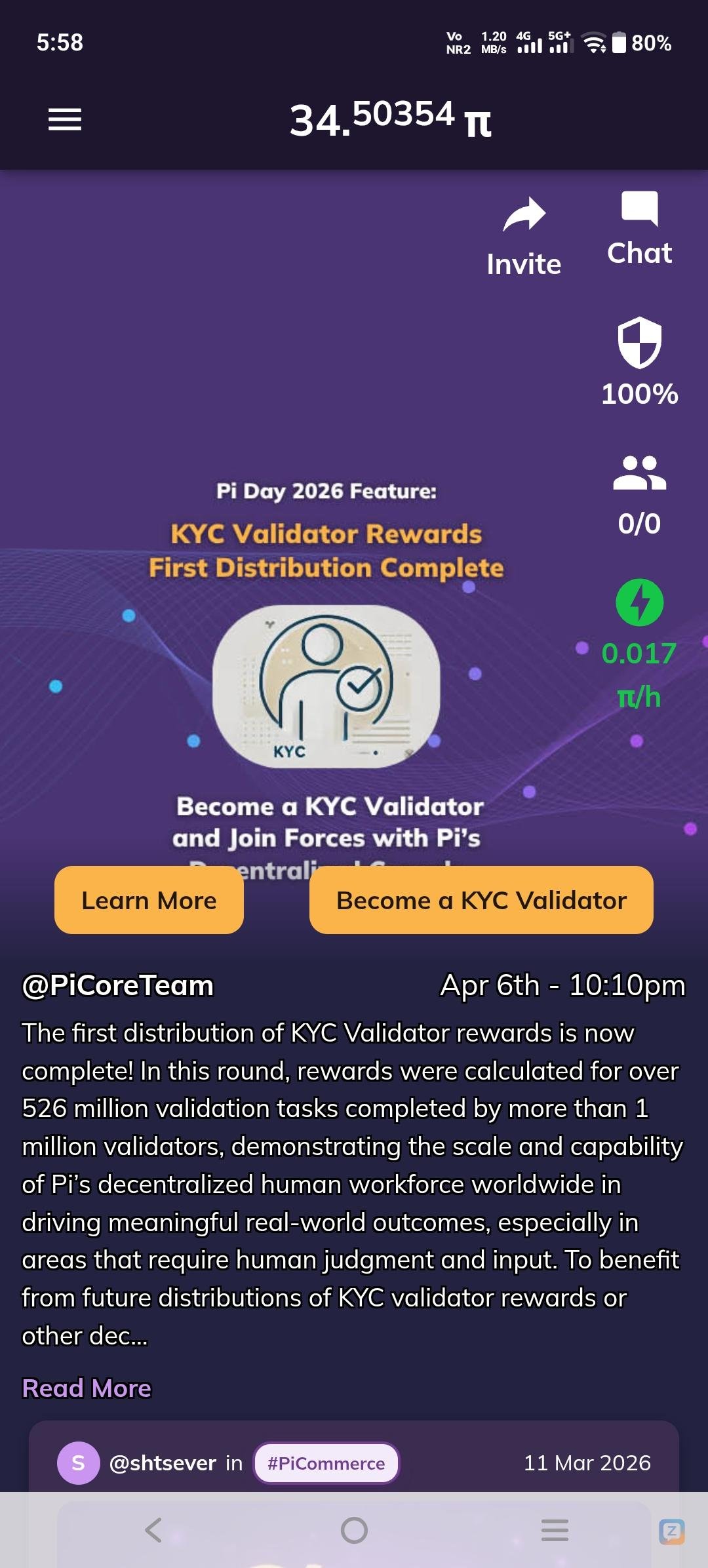This screenshot has width=708, height=1568.
Task: Open the post by @shtsever
Action: pyautogui.click(x=163, y=1462)
